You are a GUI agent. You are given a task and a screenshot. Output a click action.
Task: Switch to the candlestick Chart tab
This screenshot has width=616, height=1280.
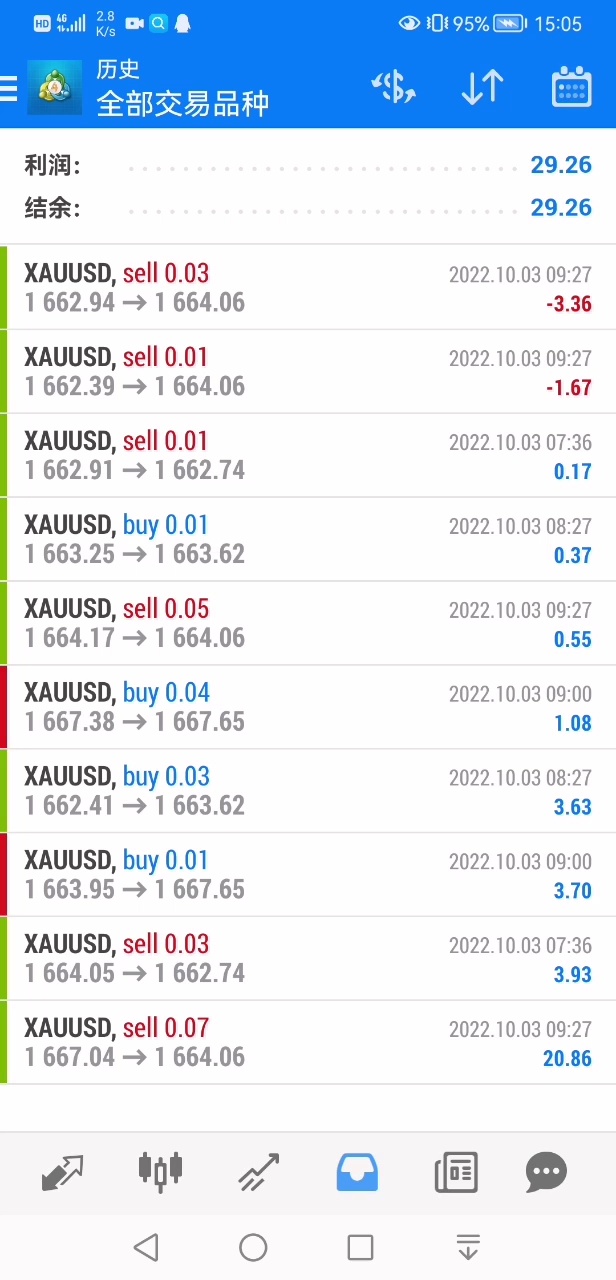tap(160, 1172)
